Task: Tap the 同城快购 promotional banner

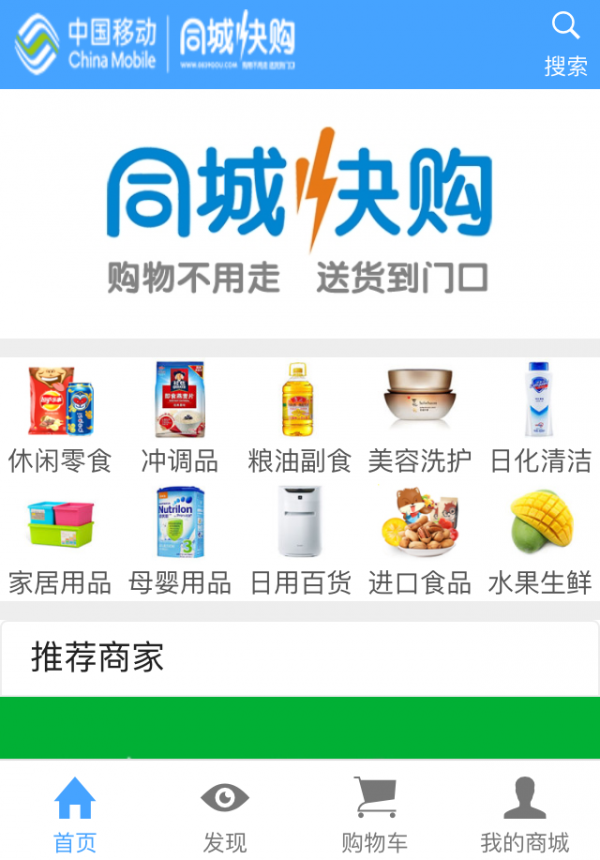Action: pos(300,213)
